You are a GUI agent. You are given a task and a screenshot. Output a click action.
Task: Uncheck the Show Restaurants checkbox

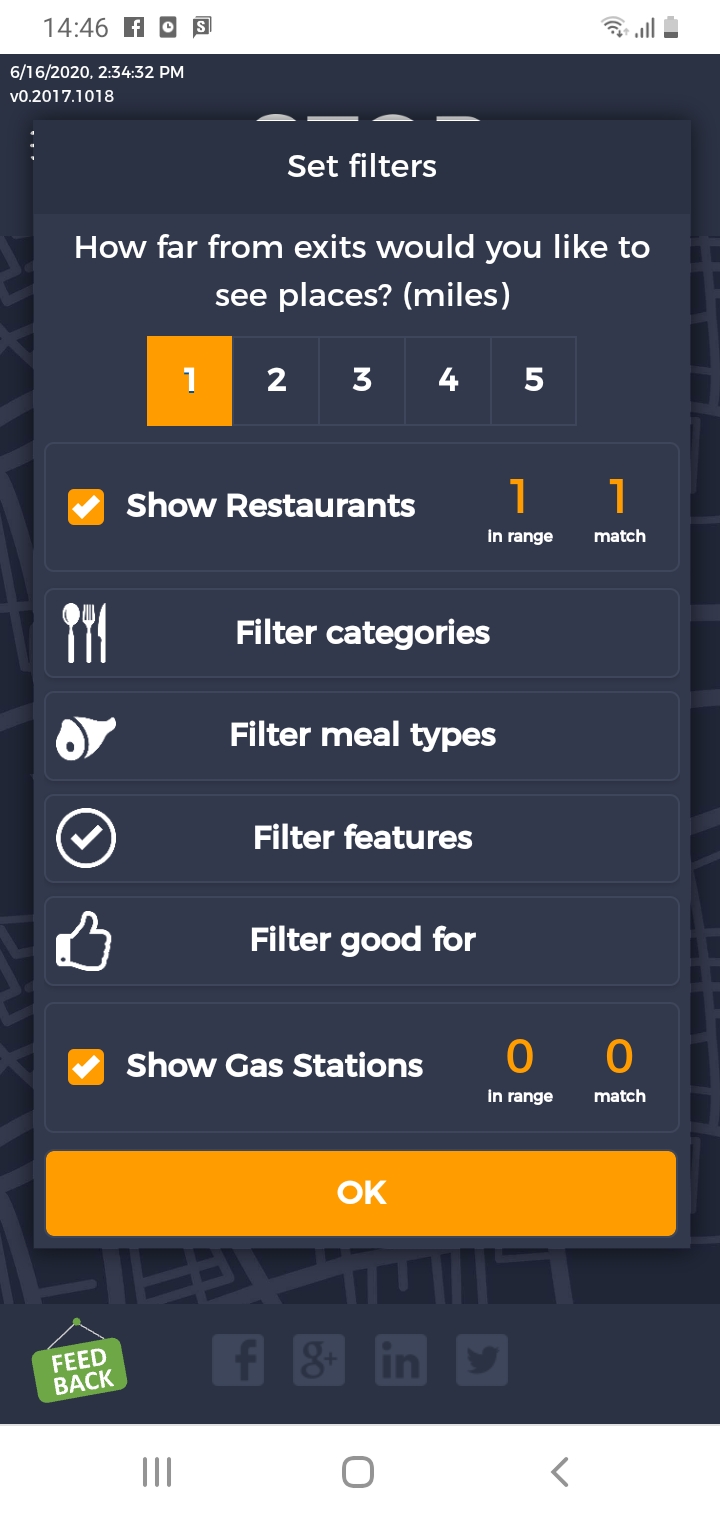[x=86, y=507]
